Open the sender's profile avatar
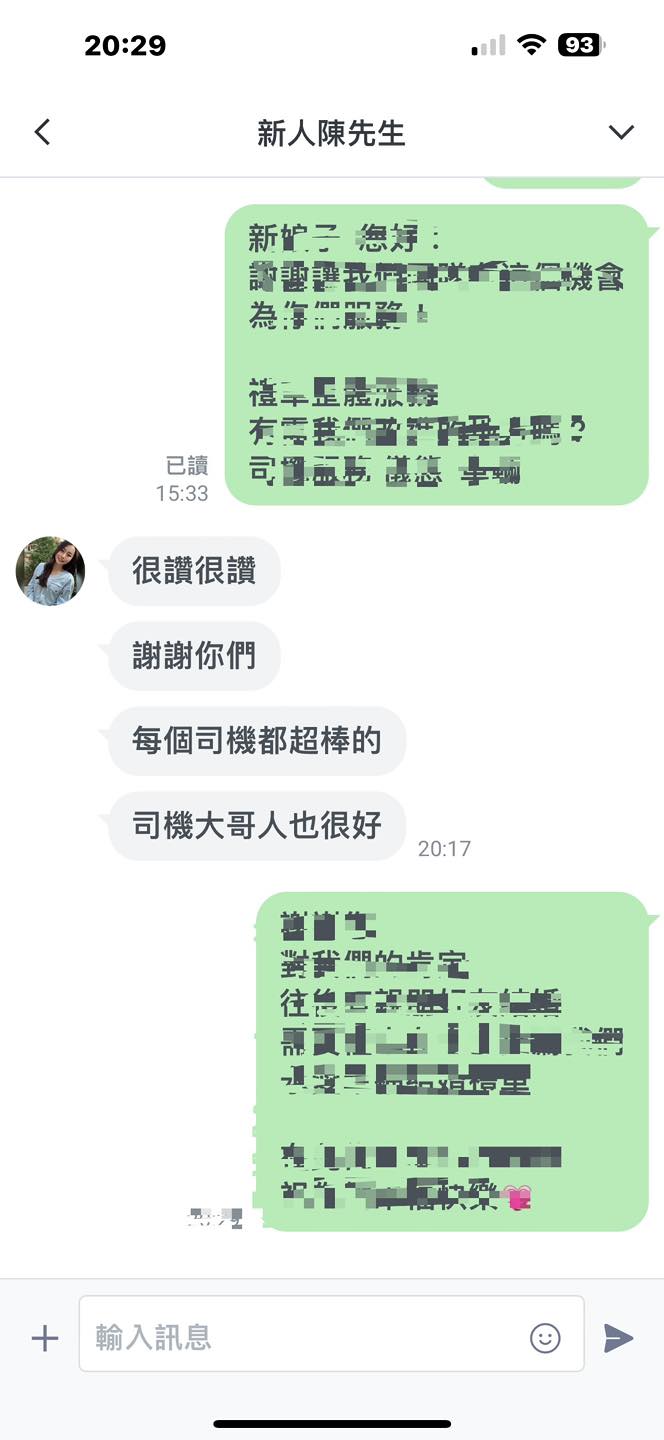This screenshot has height=1440, width=664. (50, 571)
